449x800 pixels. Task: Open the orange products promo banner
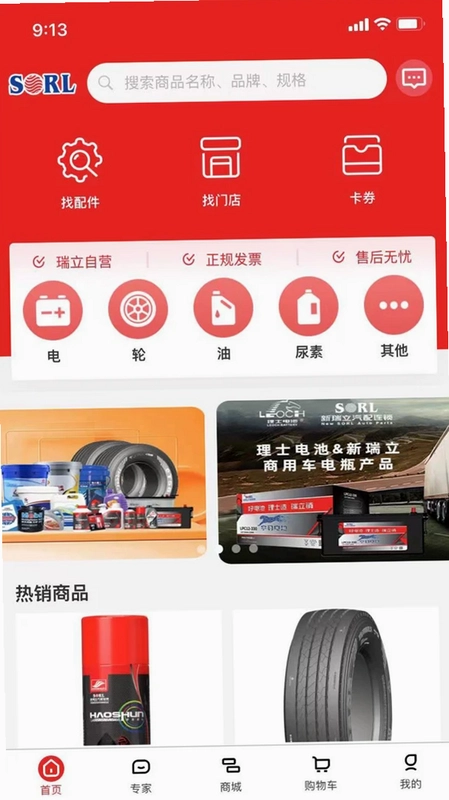point(103,483)
